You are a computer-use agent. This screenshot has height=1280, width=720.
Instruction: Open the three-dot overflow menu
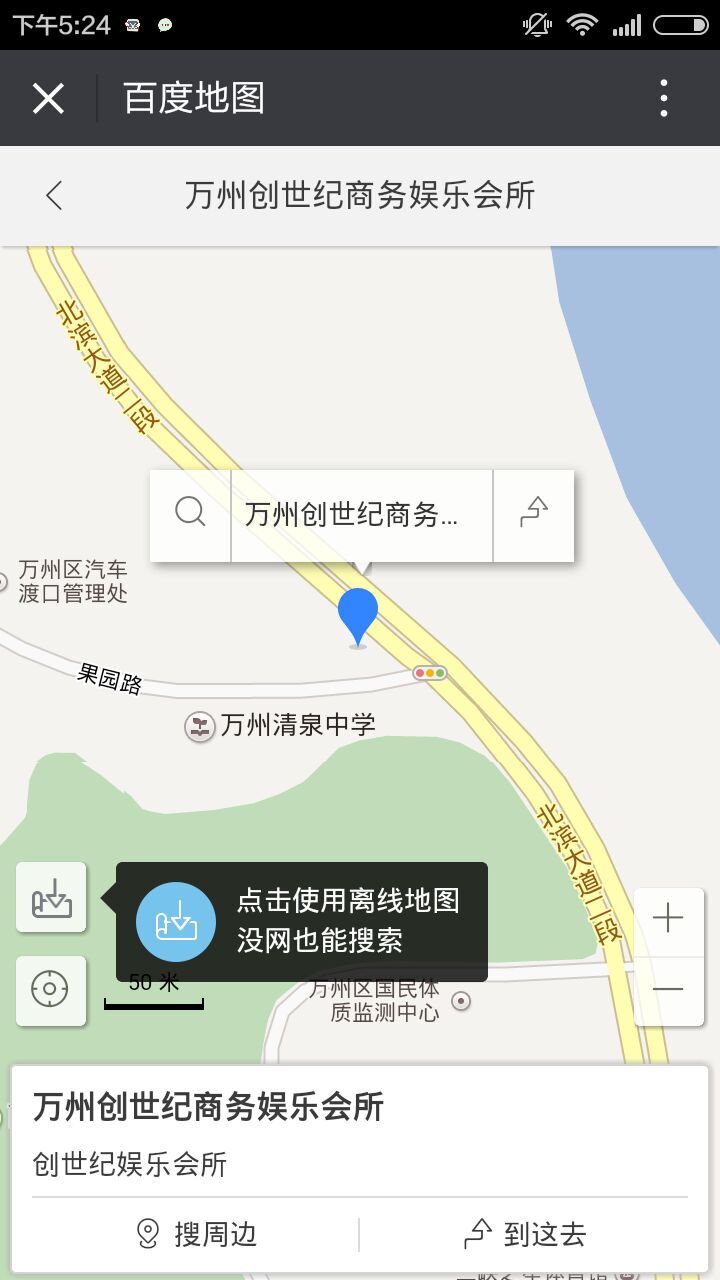[x=663, y=98]
